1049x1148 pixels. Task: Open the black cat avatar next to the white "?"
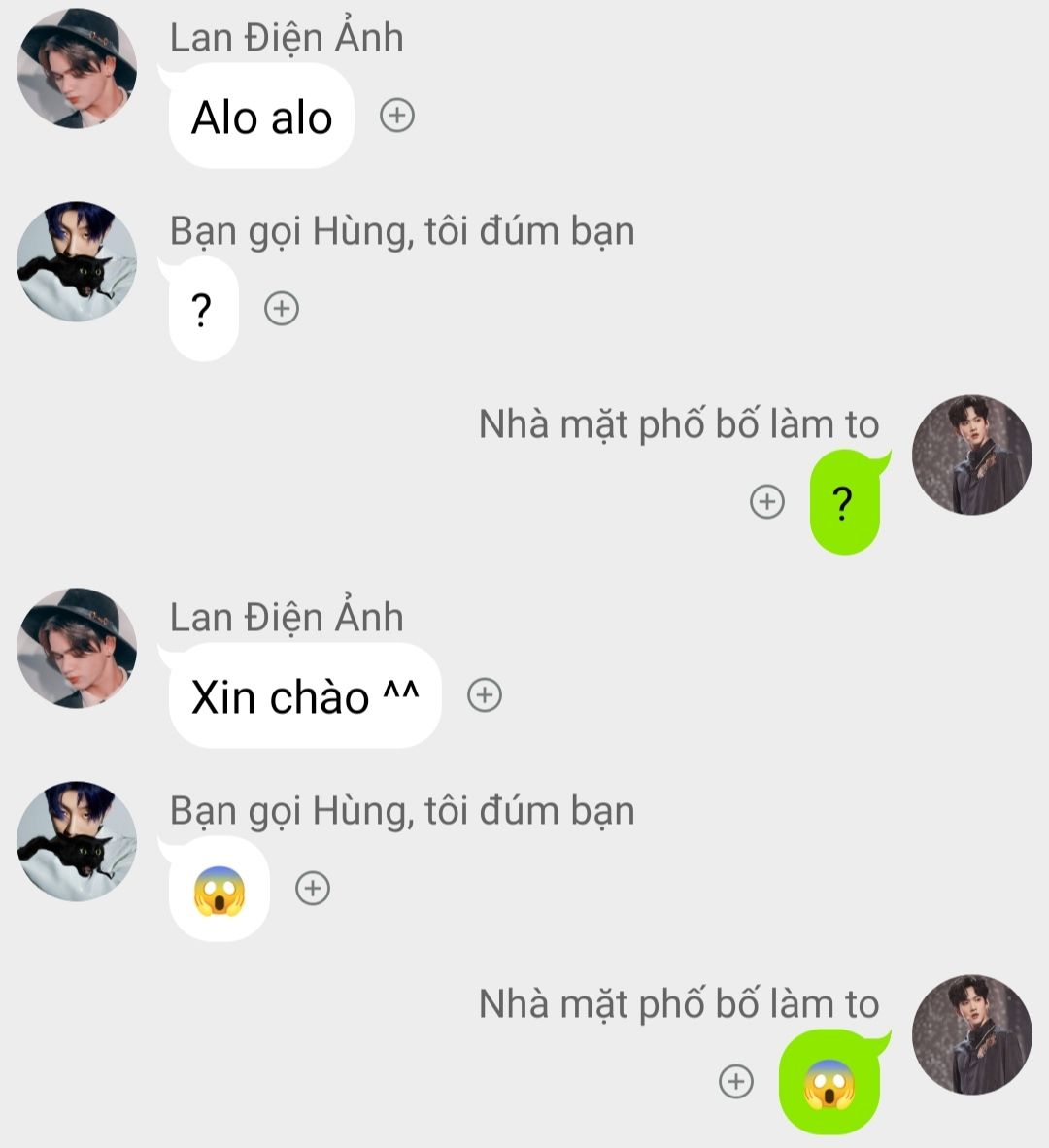[x=77, y=261]
